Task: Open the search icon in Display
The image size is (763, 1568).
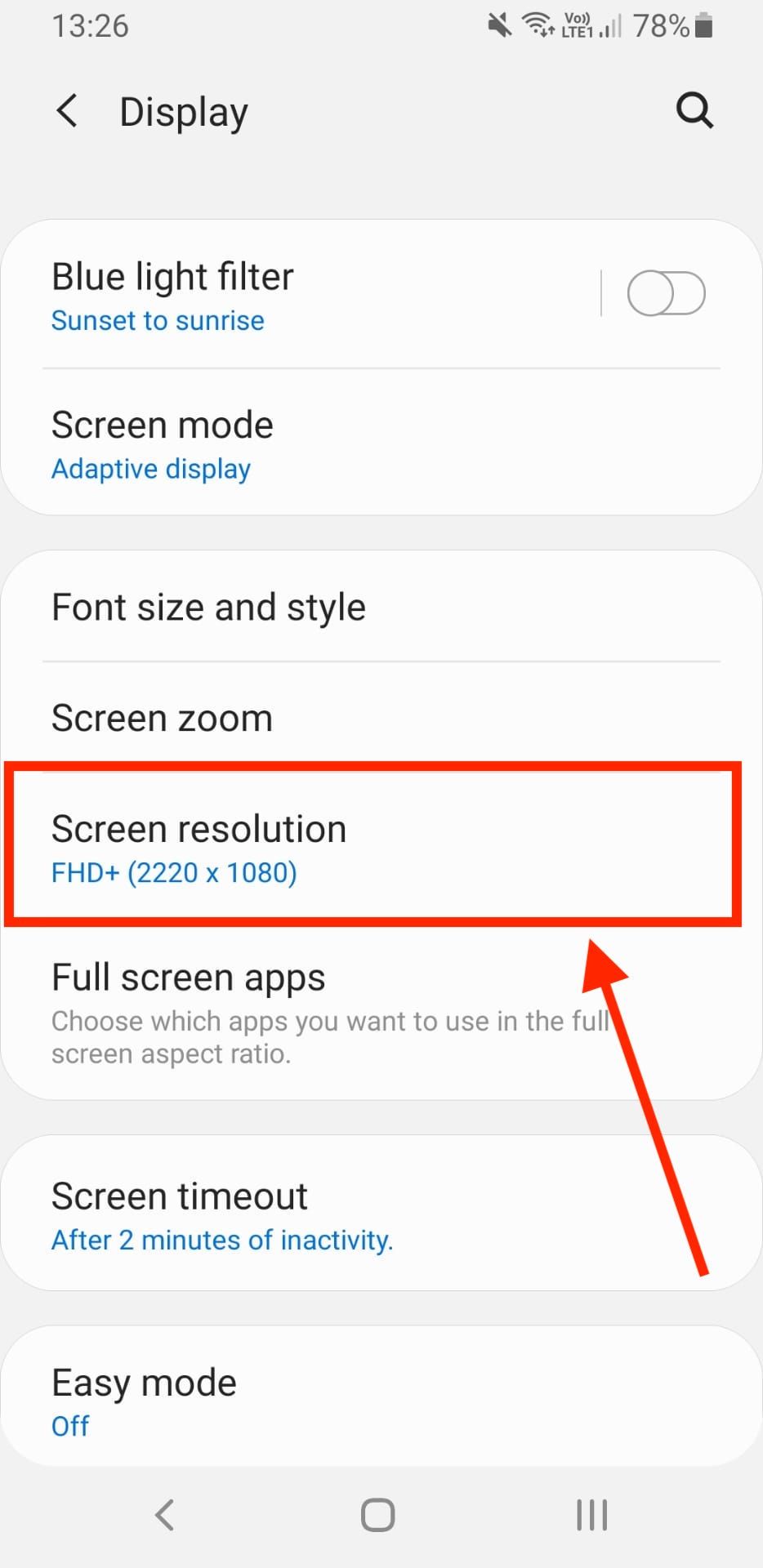Action: coord(694,110)
